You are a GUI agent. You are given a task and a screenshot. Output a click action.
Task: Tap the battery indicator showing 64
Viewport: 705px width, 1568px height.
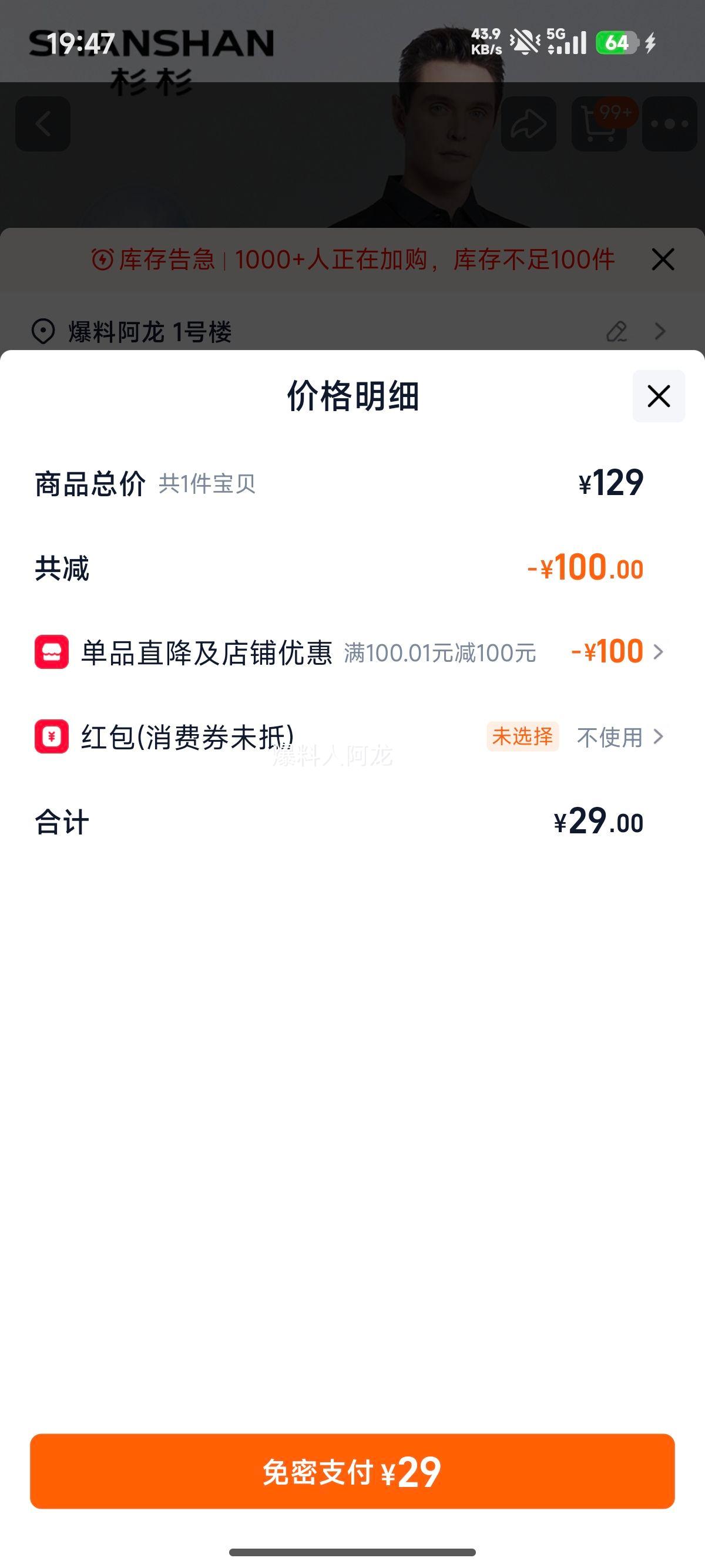click(616, 43)
